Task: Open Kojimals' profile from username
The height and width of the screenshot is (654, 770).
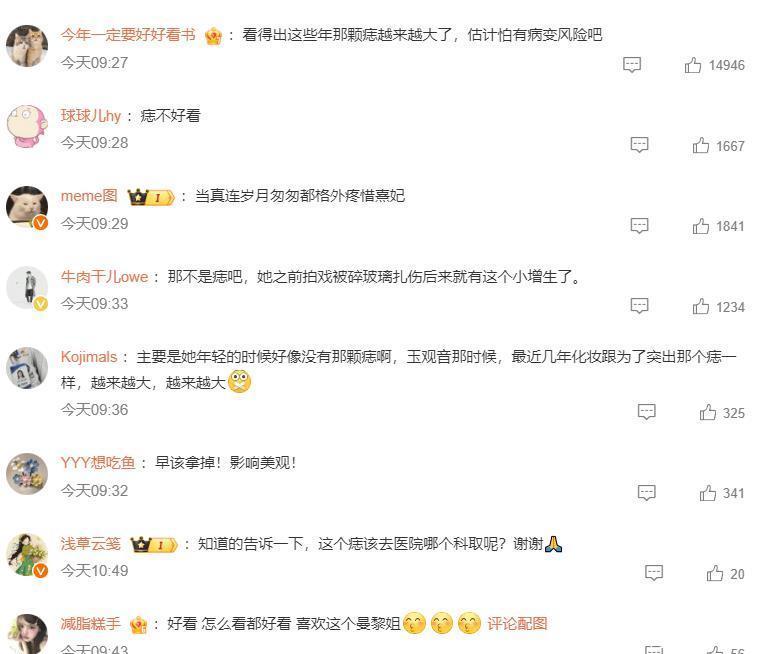Action: [x=89, y=357]
